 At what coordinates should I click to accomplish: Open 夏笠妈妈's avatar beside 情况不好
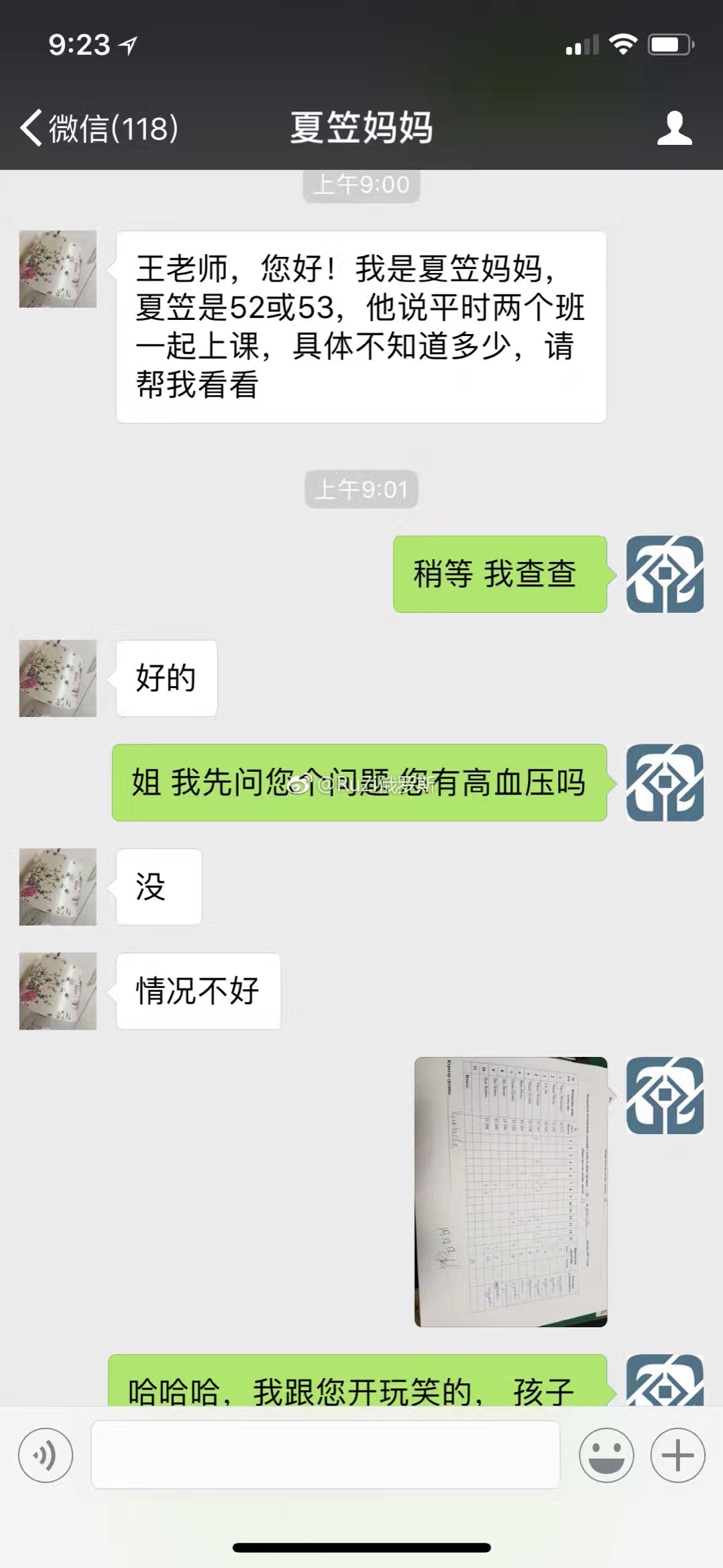[58, 991]
